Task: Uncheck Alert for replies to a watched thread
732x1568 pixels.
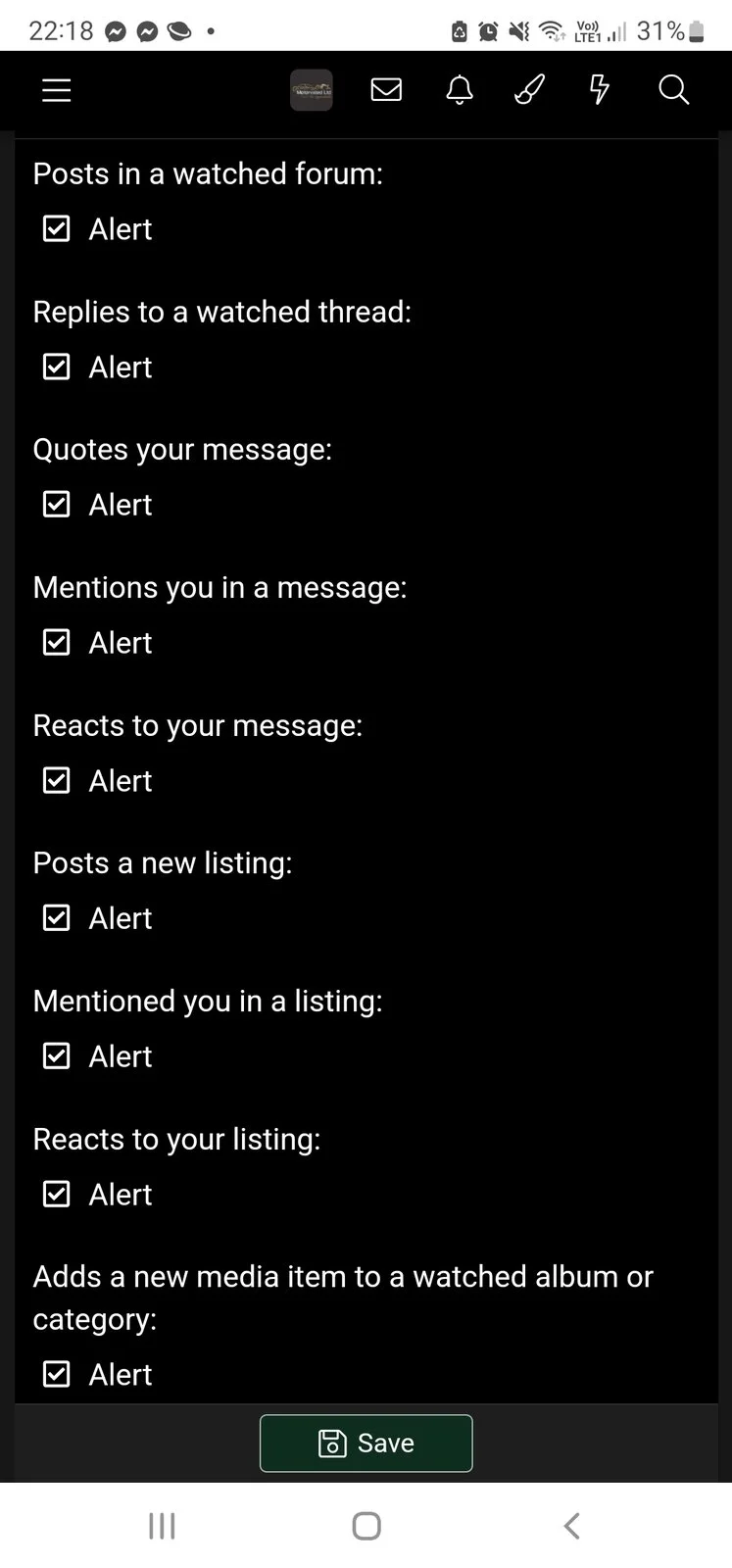Action: click(x=57, y=367)
